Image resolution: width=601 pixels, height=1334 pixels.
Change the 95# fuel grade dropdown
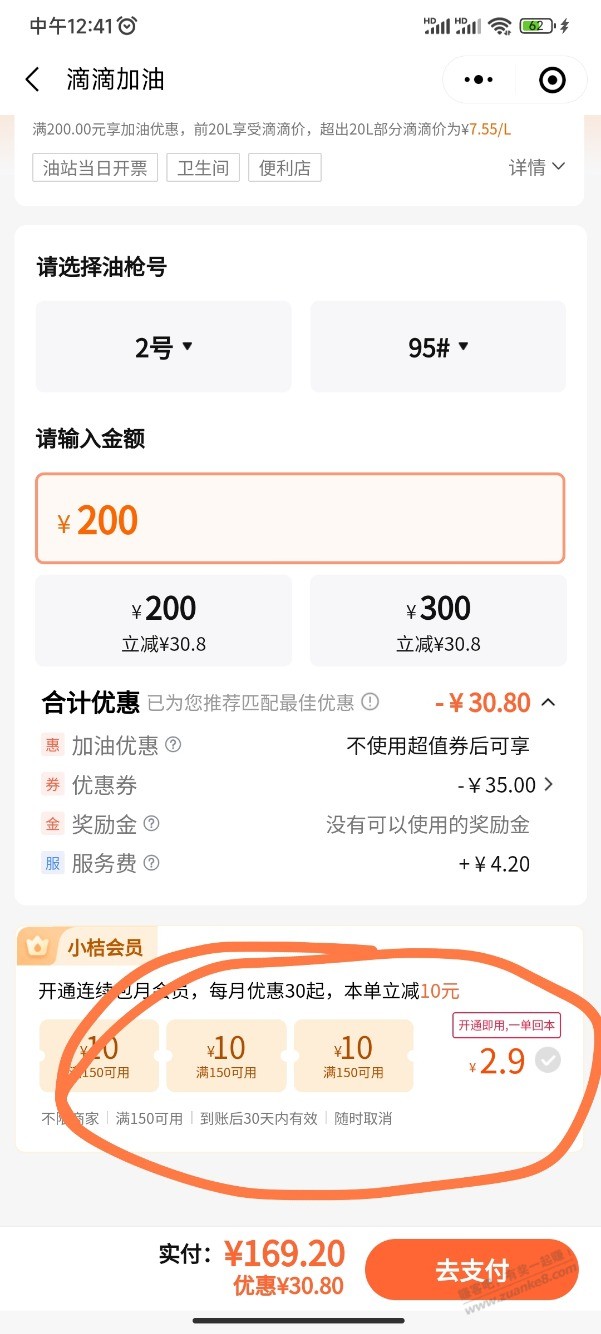point(438,347)
